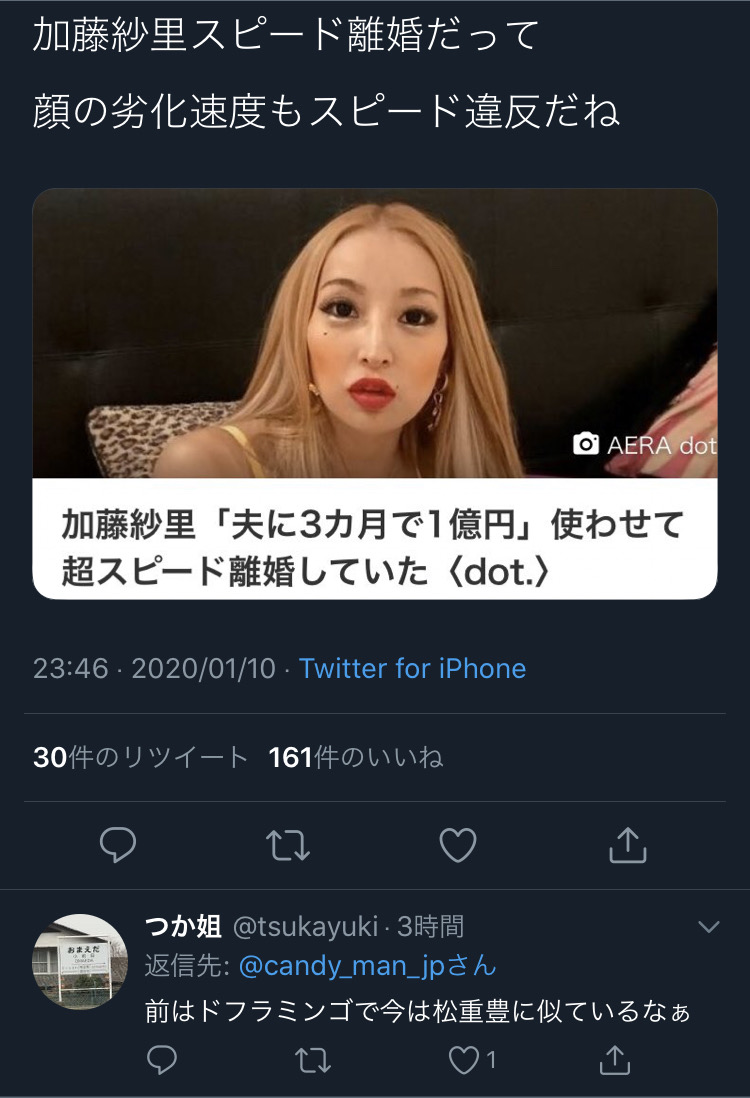View the 30 retweets list
750x1098 pixels.
(x=140, y=758)
